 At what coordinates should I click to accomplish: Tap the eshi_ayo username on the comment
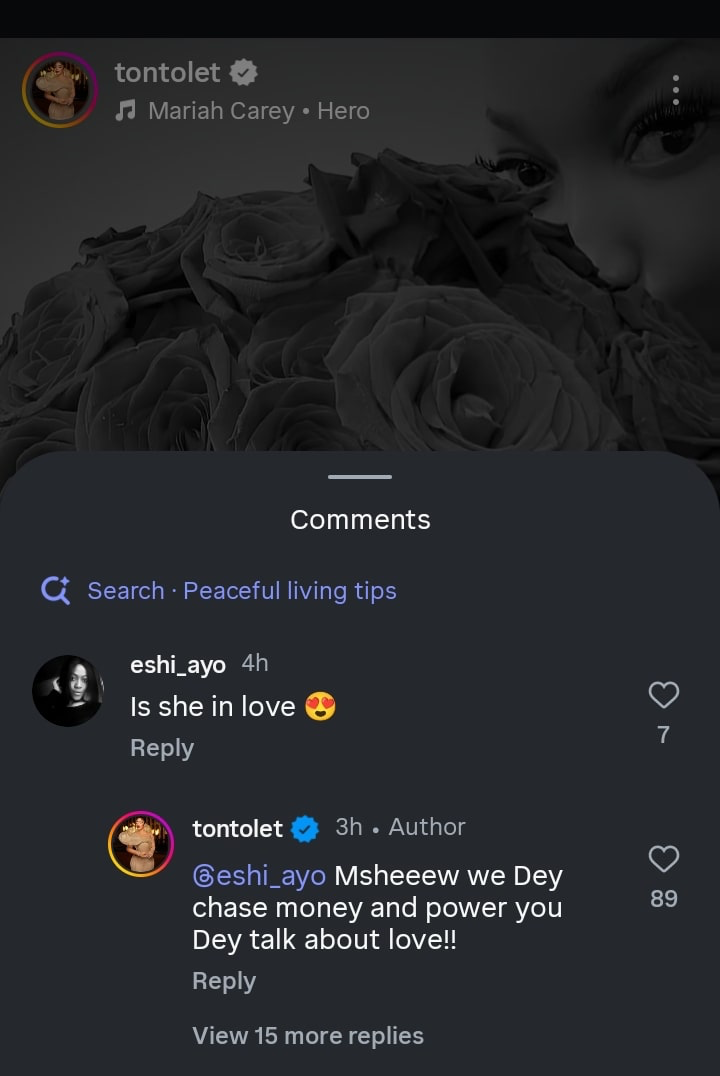tap(178, 664)
